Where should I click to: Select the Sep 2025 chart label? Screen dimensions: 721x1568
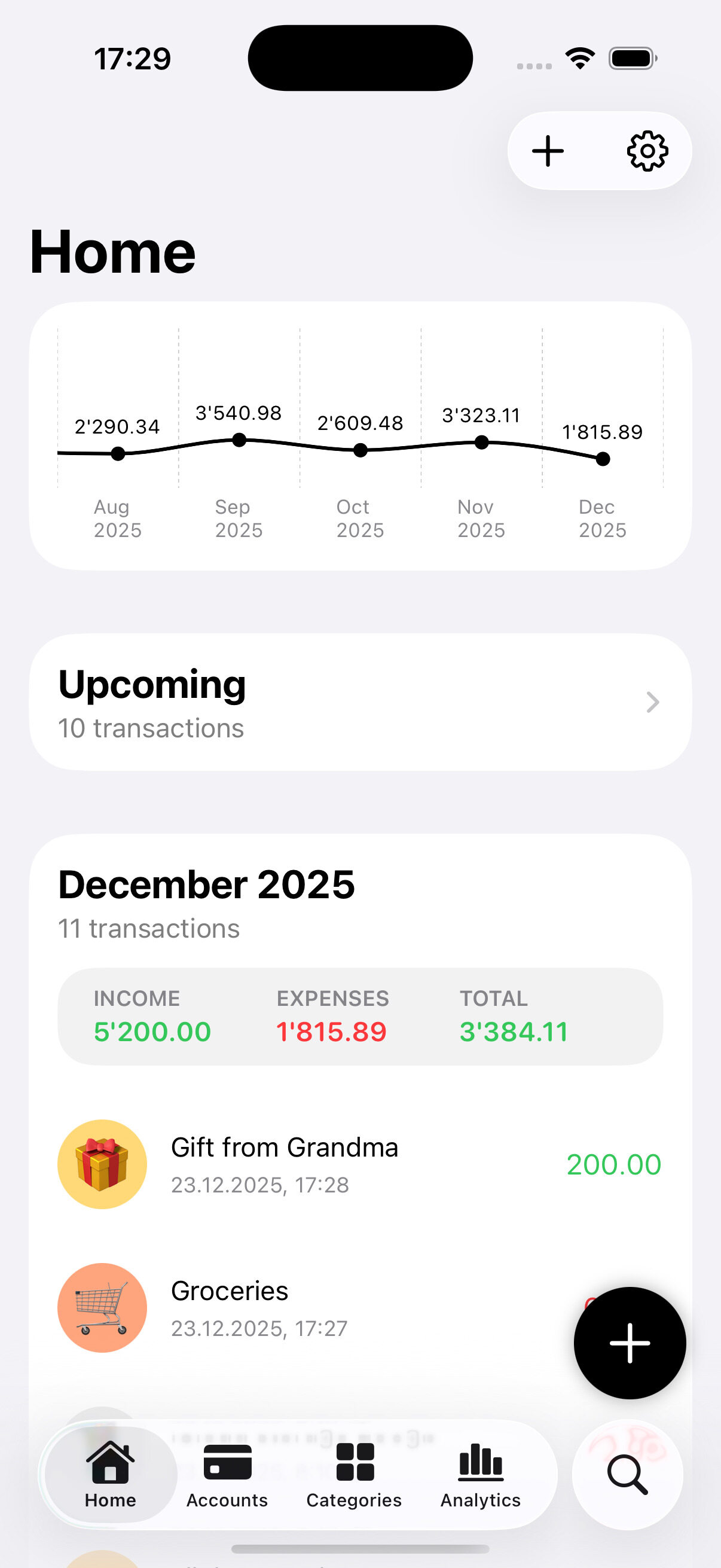[238, 518]
